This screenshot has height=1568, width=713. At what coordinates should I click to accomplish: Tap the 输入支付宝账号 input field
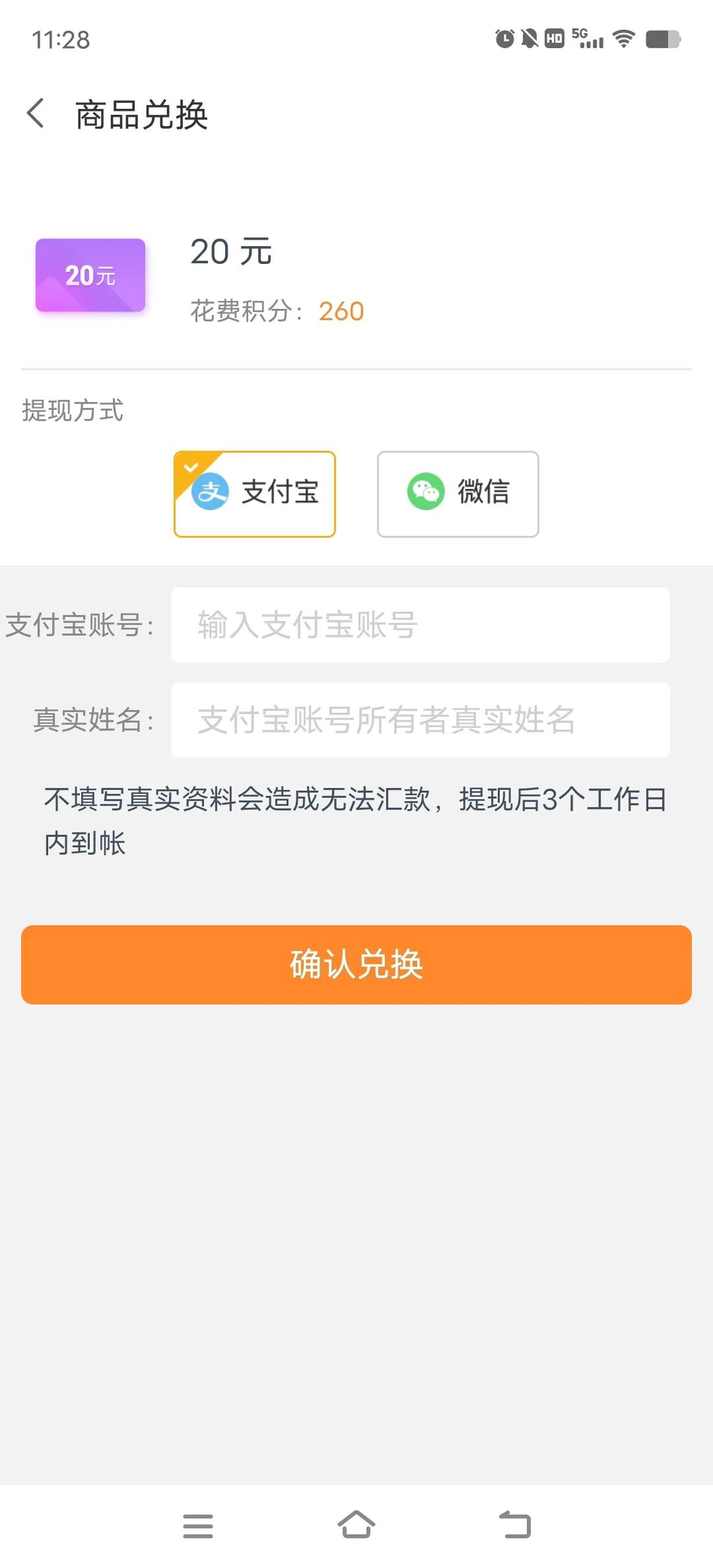tap(421, 624)
